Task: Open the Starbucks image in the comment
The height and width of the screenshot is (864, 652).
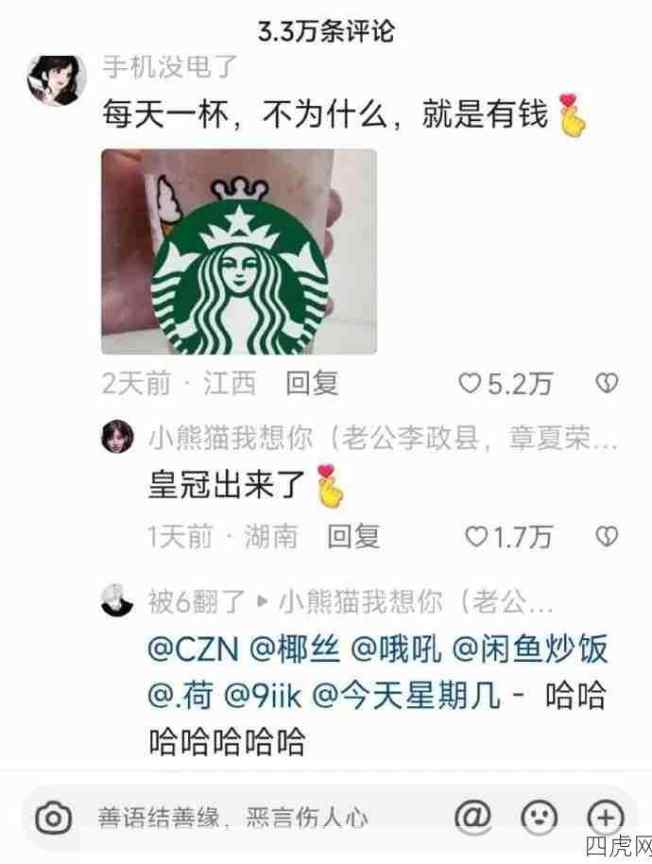Action: [239, 251]
